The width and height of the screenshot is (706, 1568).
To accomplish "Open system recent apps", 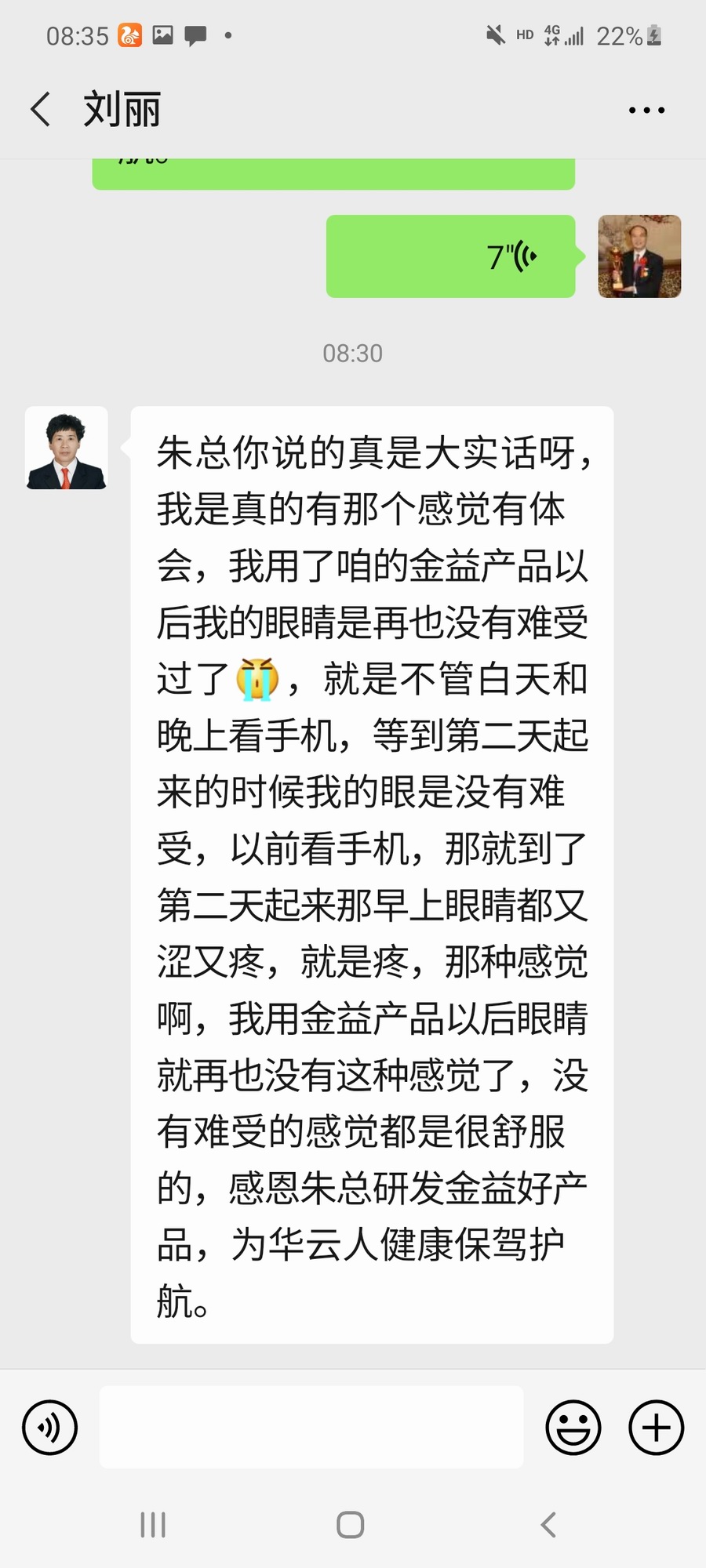I will (x=152, y=1525).
